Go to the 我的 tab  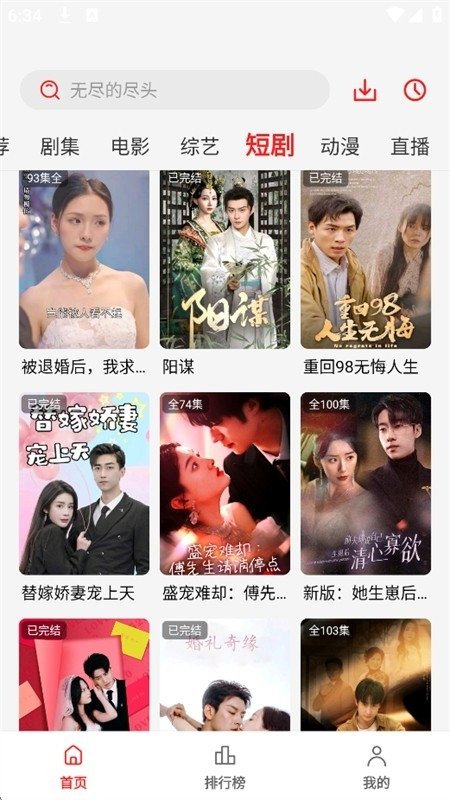tap(376, 767)
